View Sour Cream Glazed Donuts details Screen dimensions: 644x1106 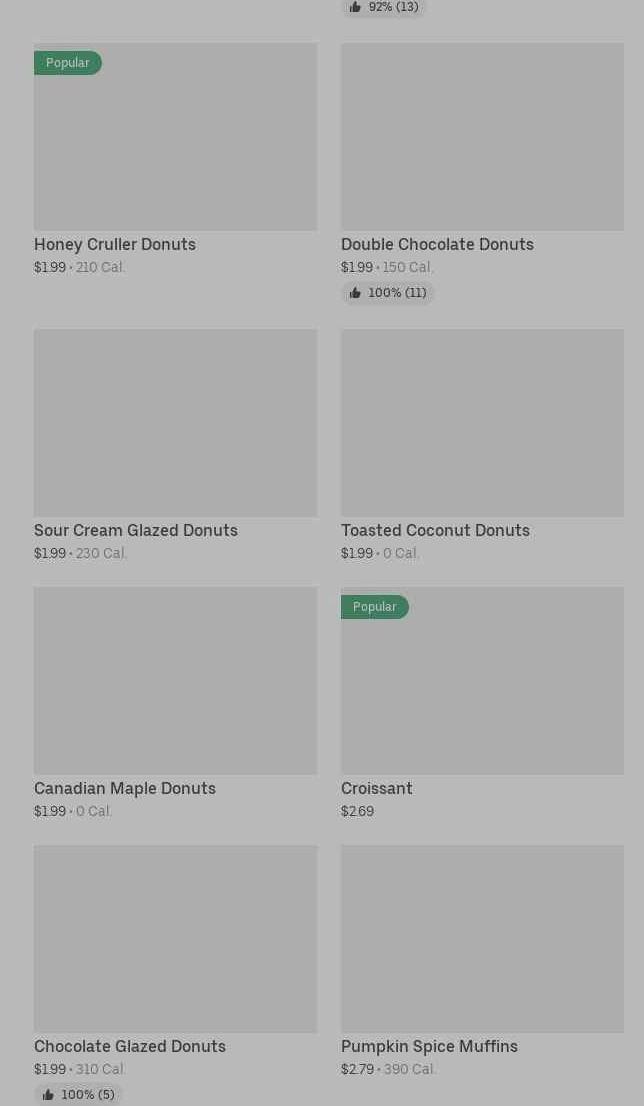click(175, 445)
